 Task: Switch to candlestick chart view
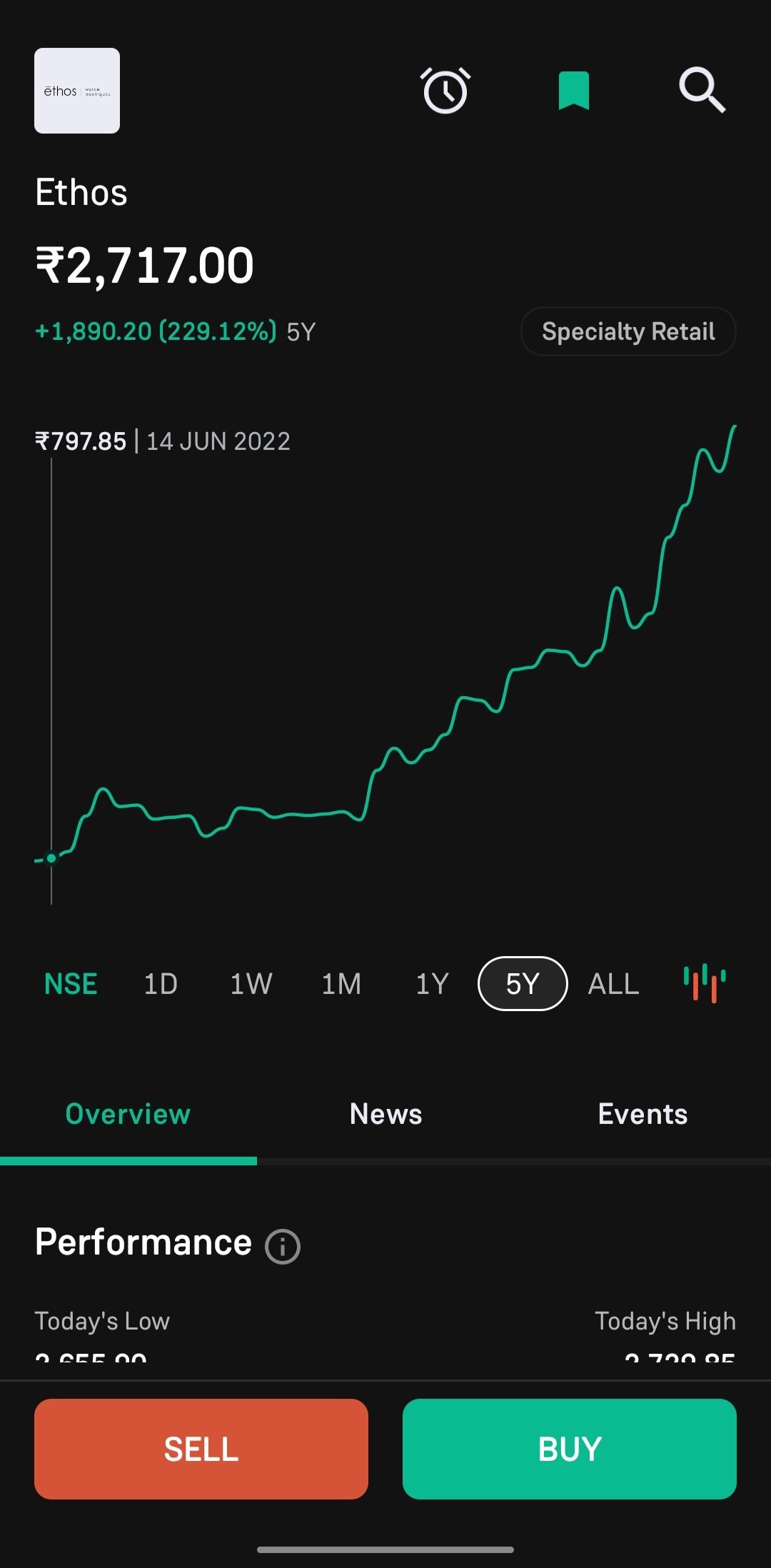[x=705, y=984]
